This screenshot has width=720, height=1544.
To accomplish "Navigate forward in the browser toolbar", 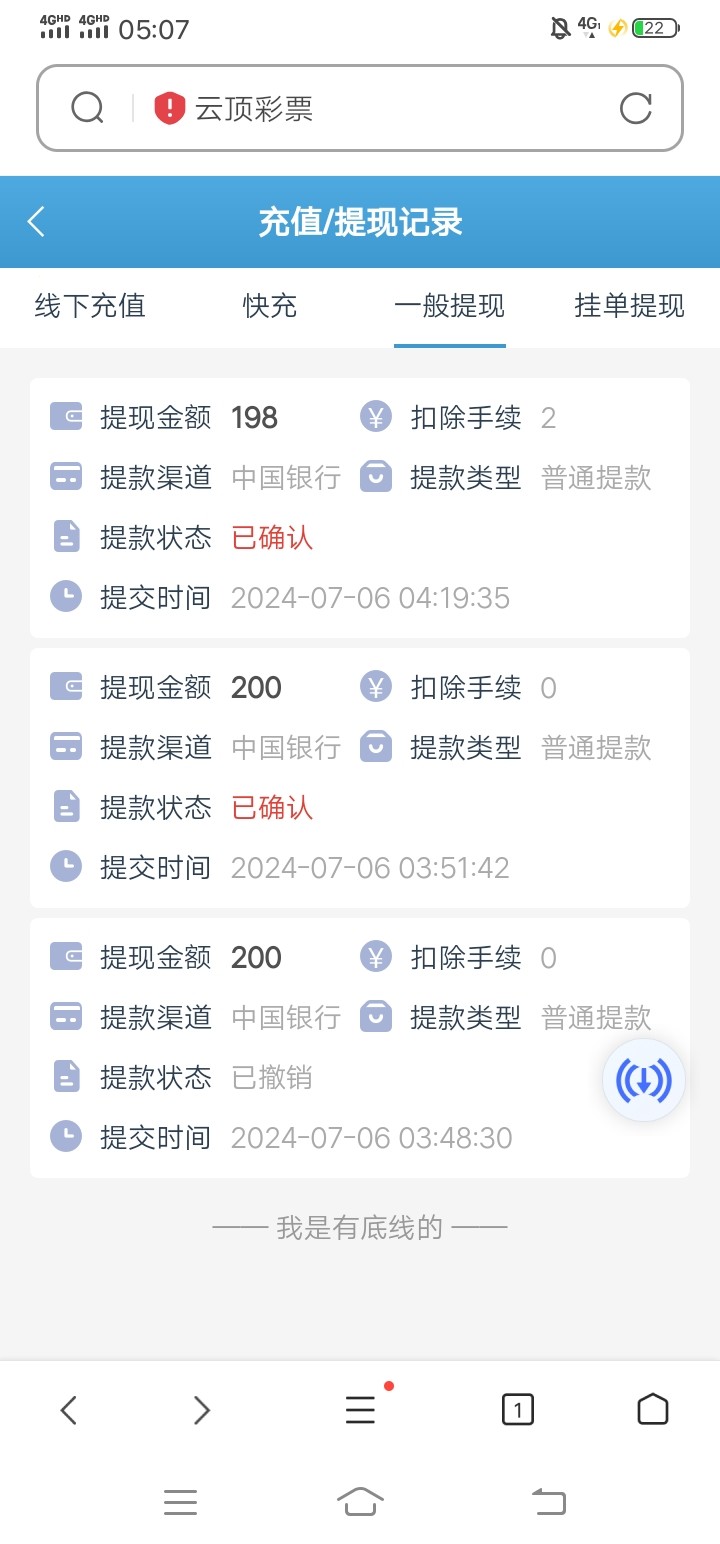I will pyautogui.click(x=202, y=1410).
